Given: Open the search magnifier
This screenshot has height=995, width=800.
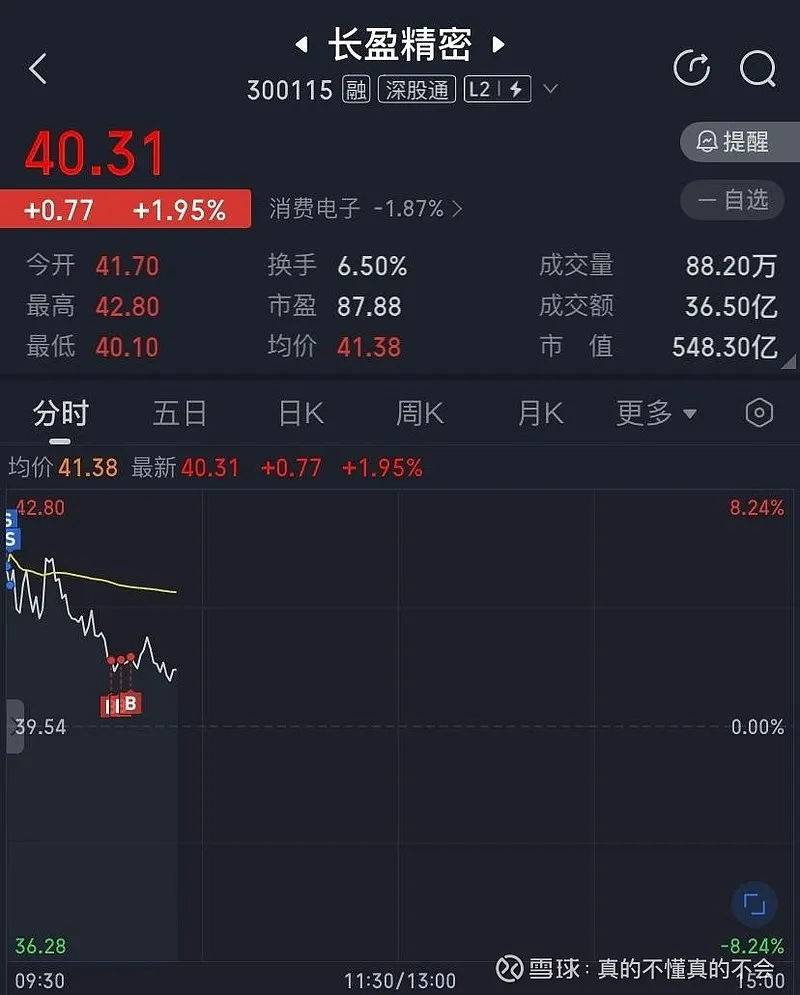Looking at the screenshot, I should (x=757, y=68).
